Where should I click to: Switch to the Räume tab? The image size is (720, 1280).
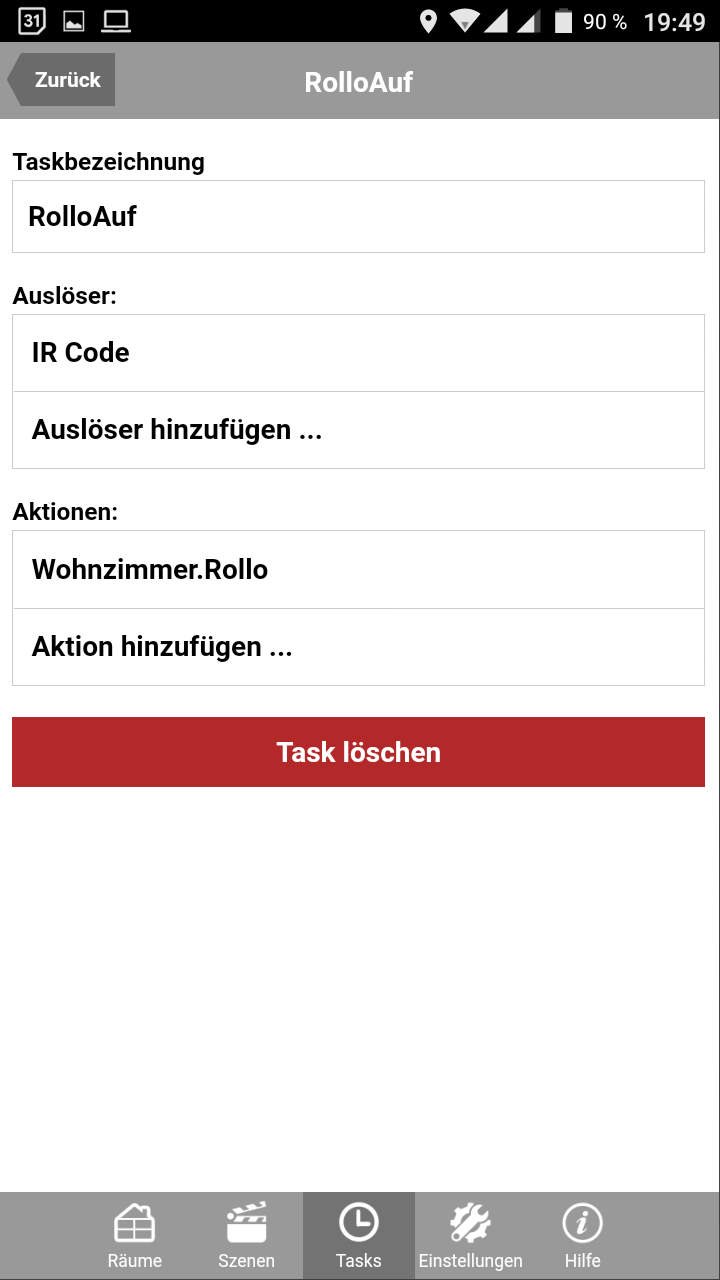click(x=134, y=1235)
